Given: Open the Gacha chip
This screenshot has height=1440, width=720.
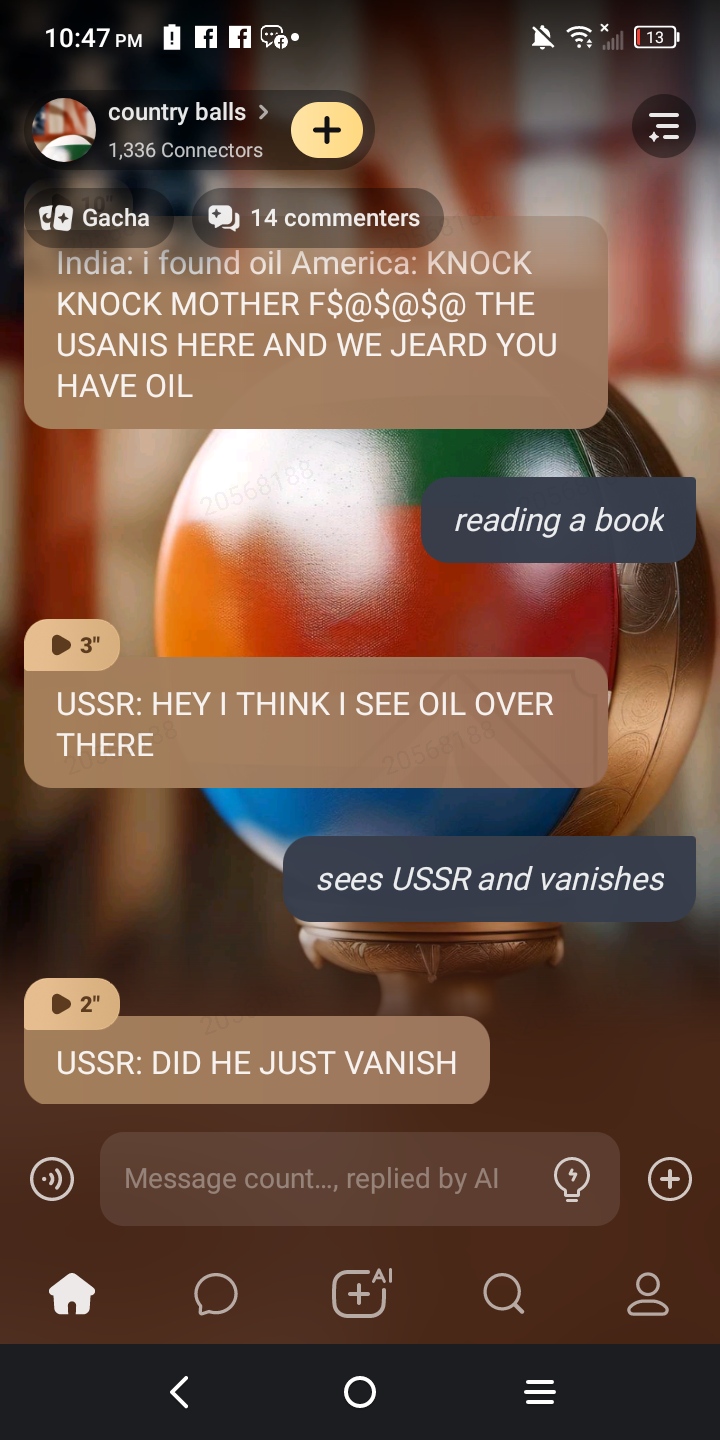Looking at the screenshot, I should pos(96,218).
